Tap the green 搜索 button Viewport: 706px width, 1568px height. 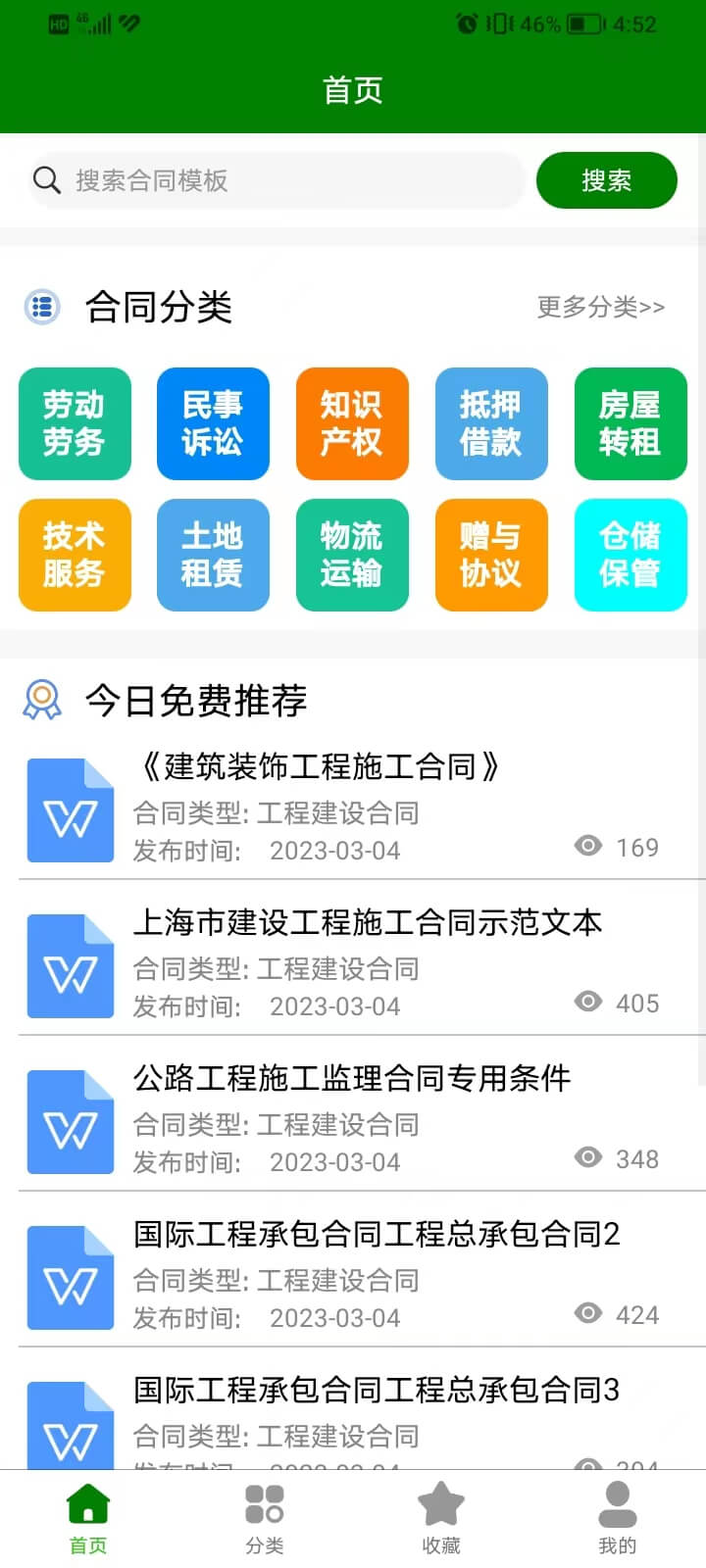[606, 180]
